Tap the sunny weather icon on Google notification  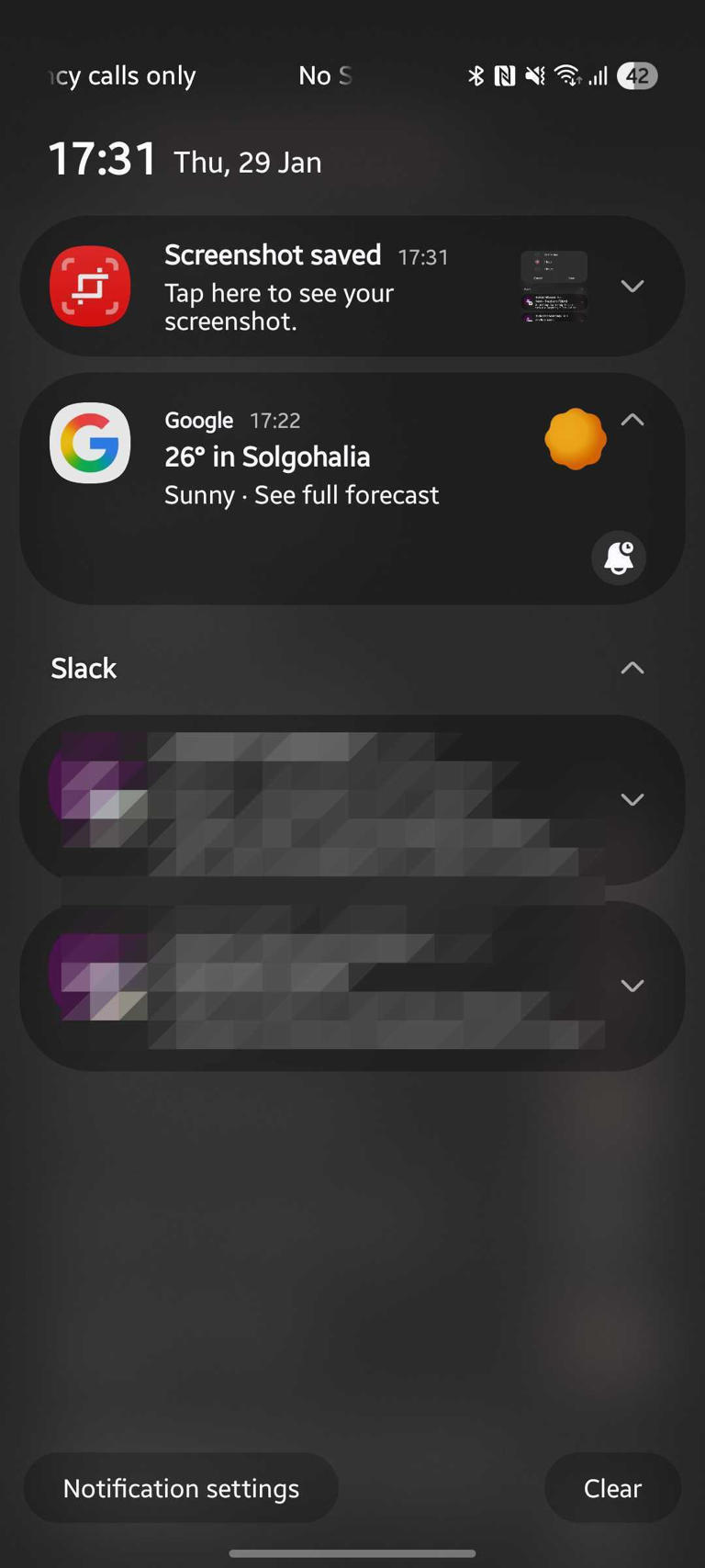576,439
